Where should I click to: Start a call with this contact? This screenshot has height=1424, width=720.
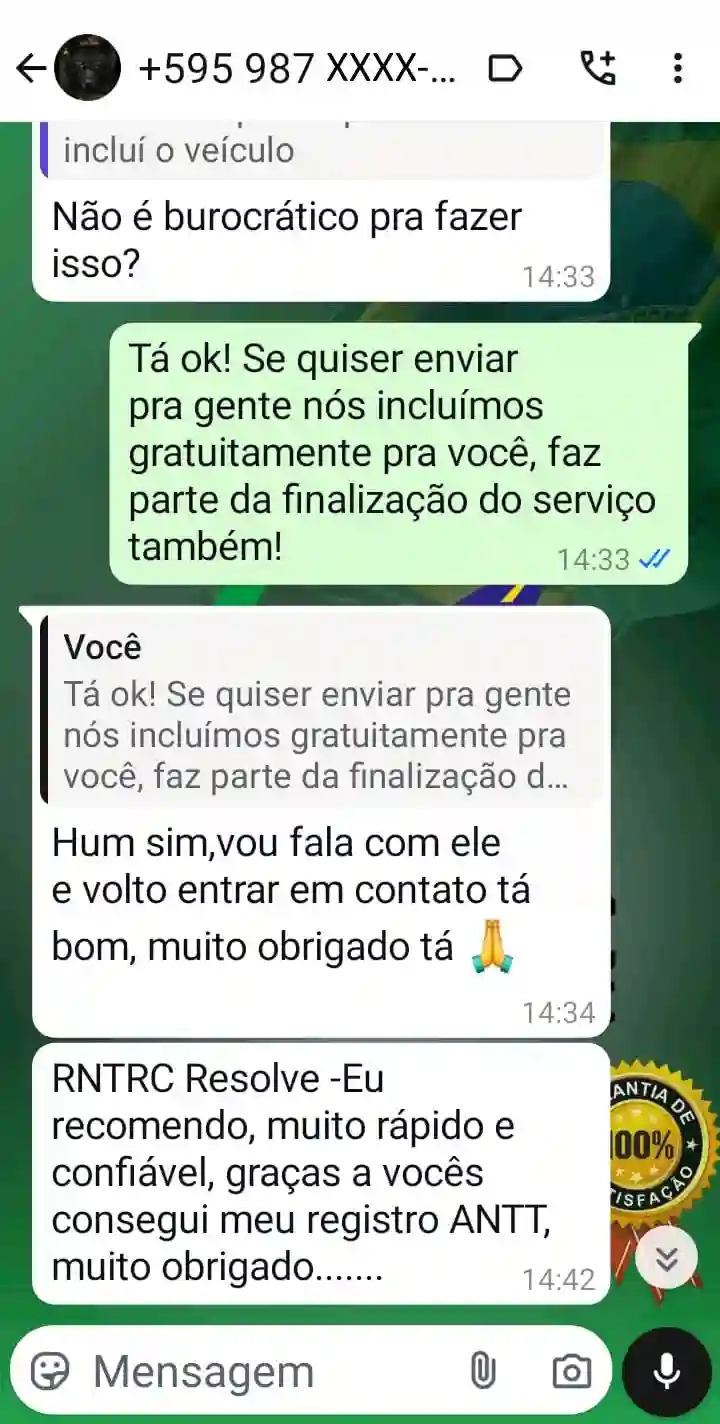tap(598, 68)
